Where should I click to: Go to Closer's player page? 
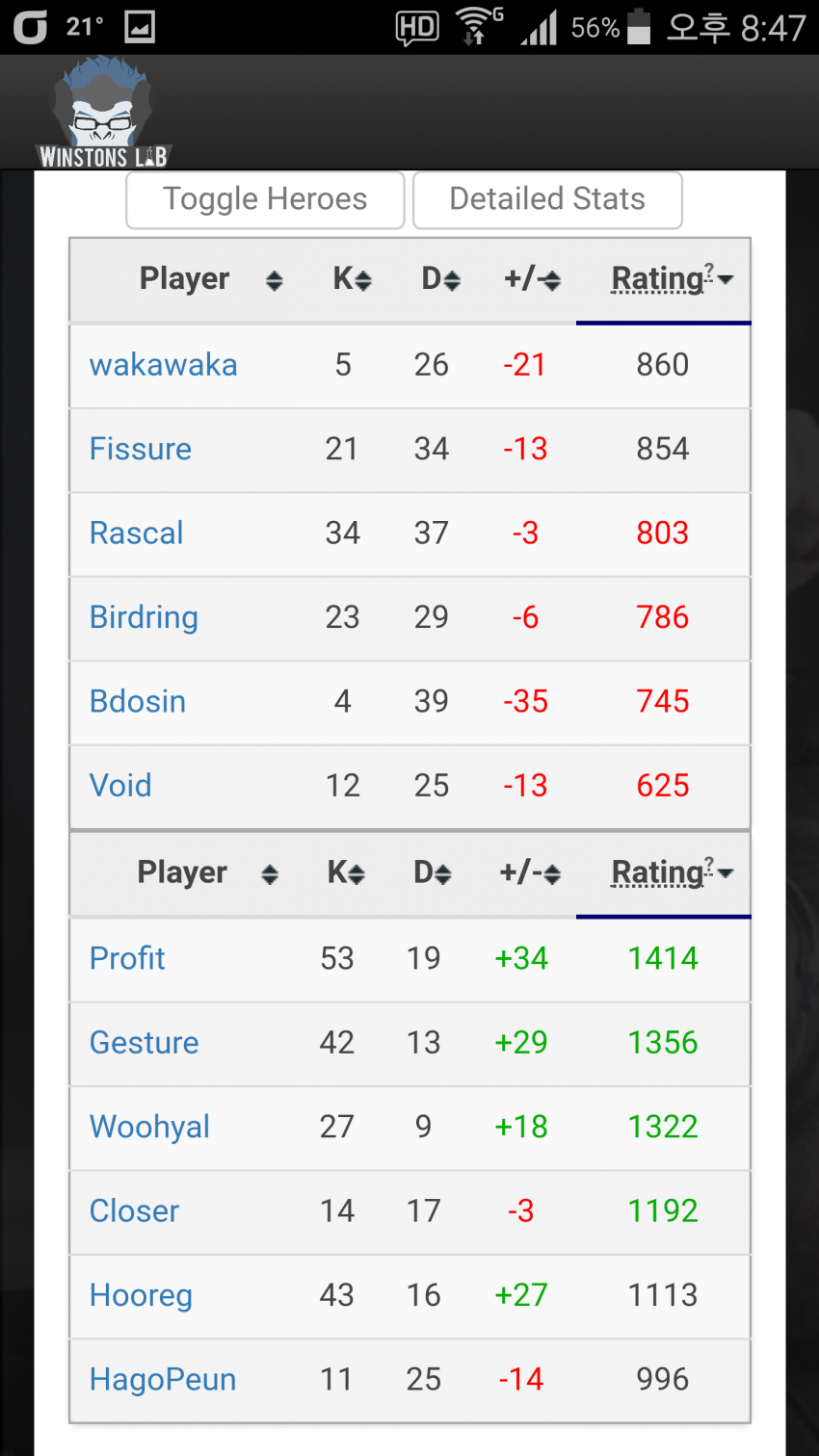pyautogui.click(x=134, y=1211)
